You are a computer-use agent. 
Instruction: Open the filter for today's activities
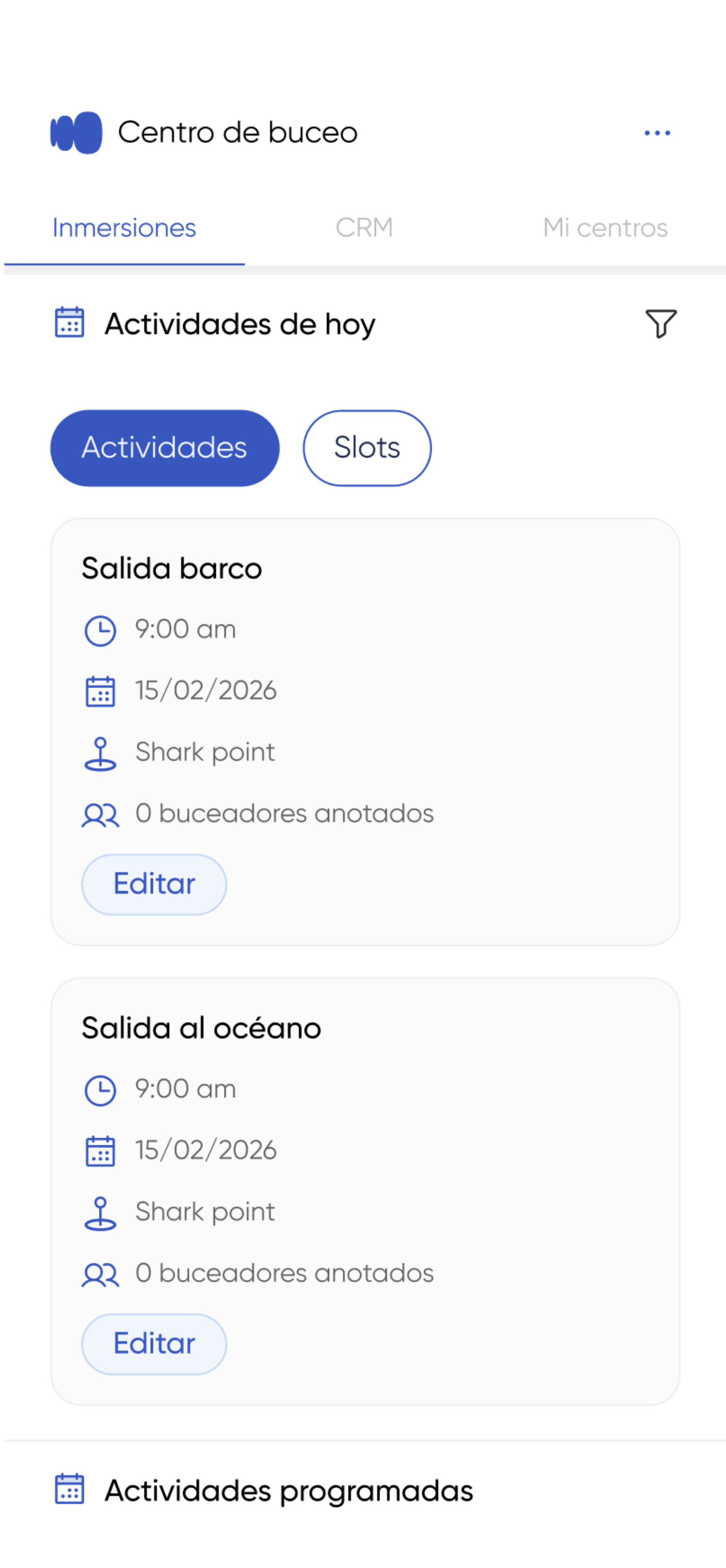tap(660, 323)
